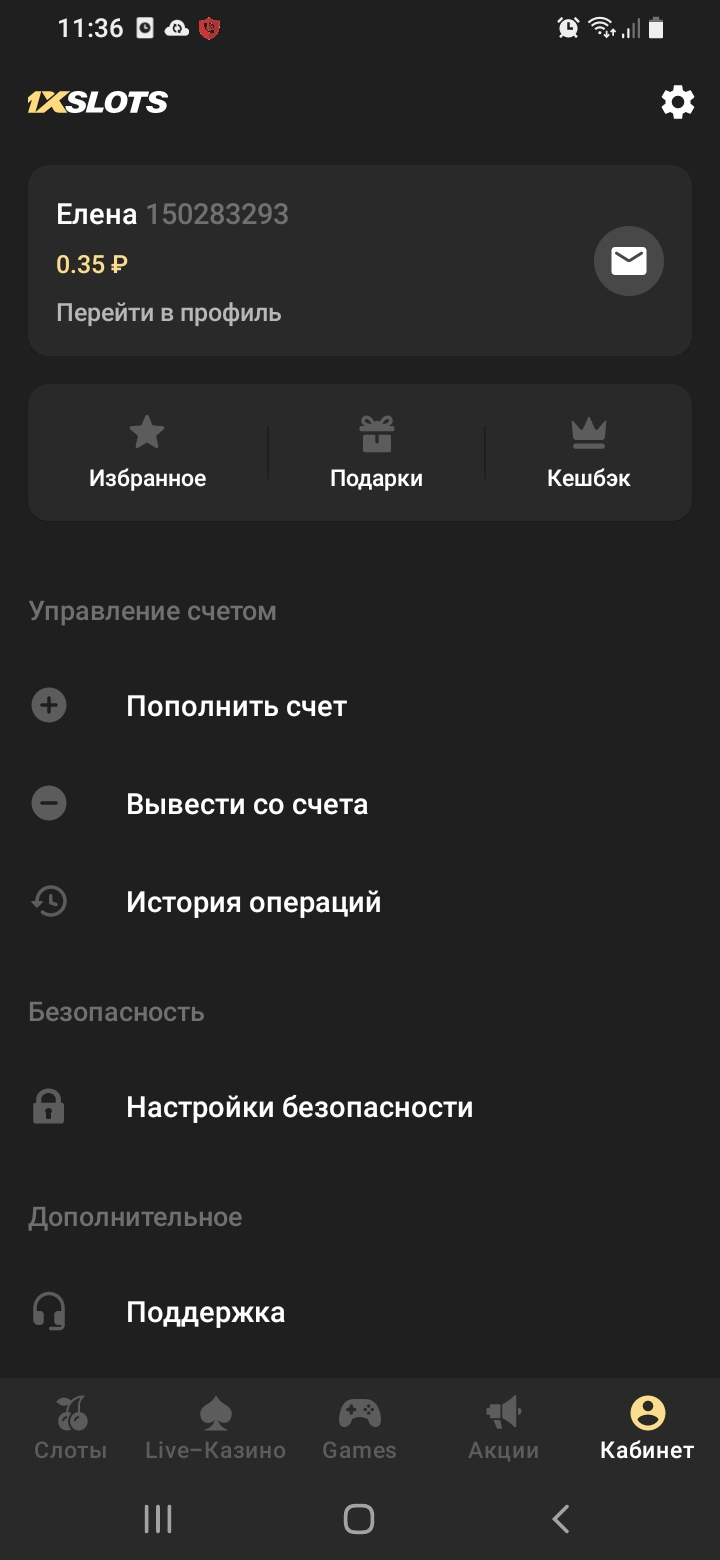Select Пополнить счет

[236, 707]
